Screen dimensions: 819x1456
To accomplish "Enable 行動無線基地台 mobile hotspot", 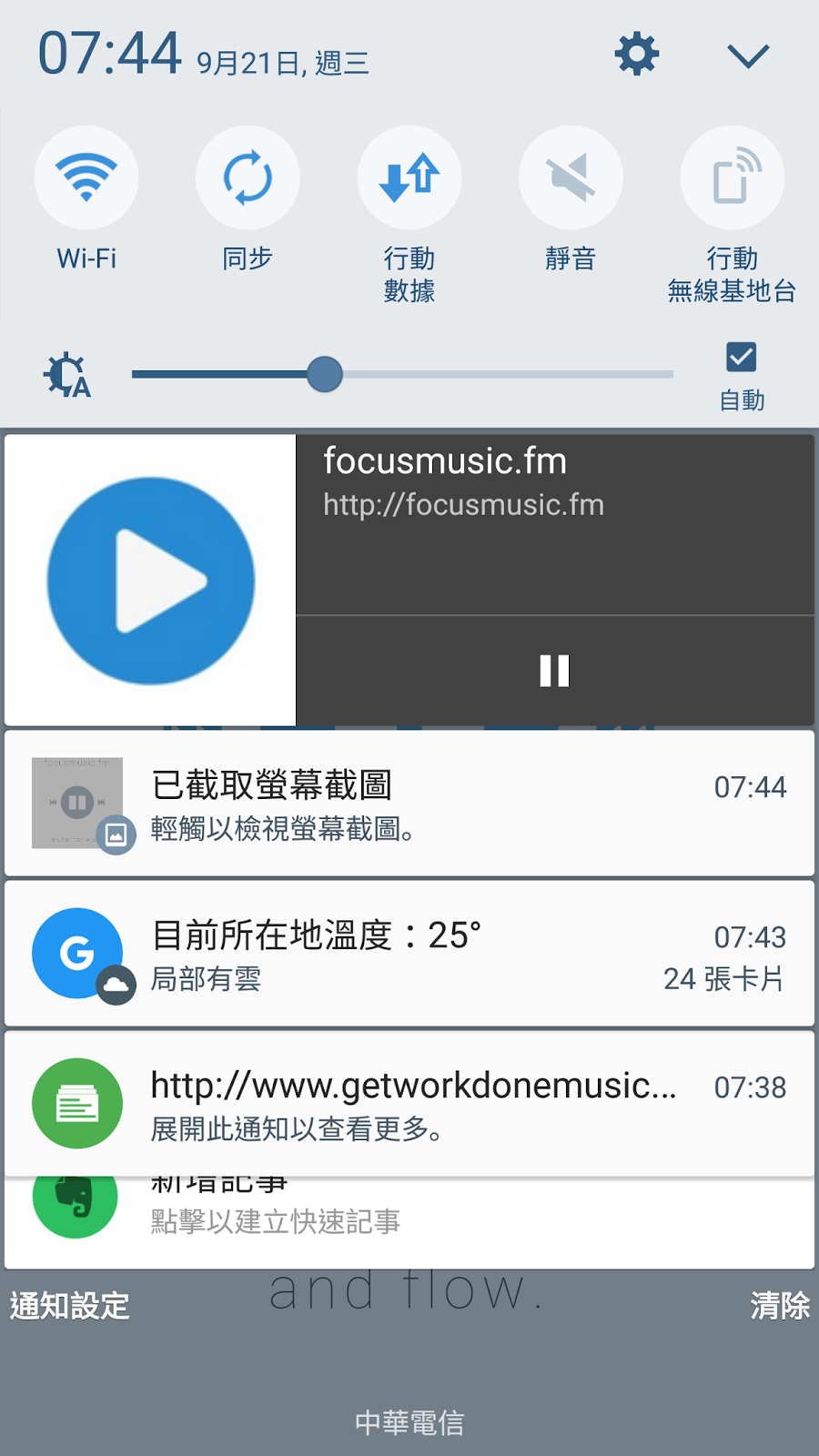I will tap(733, 178).
